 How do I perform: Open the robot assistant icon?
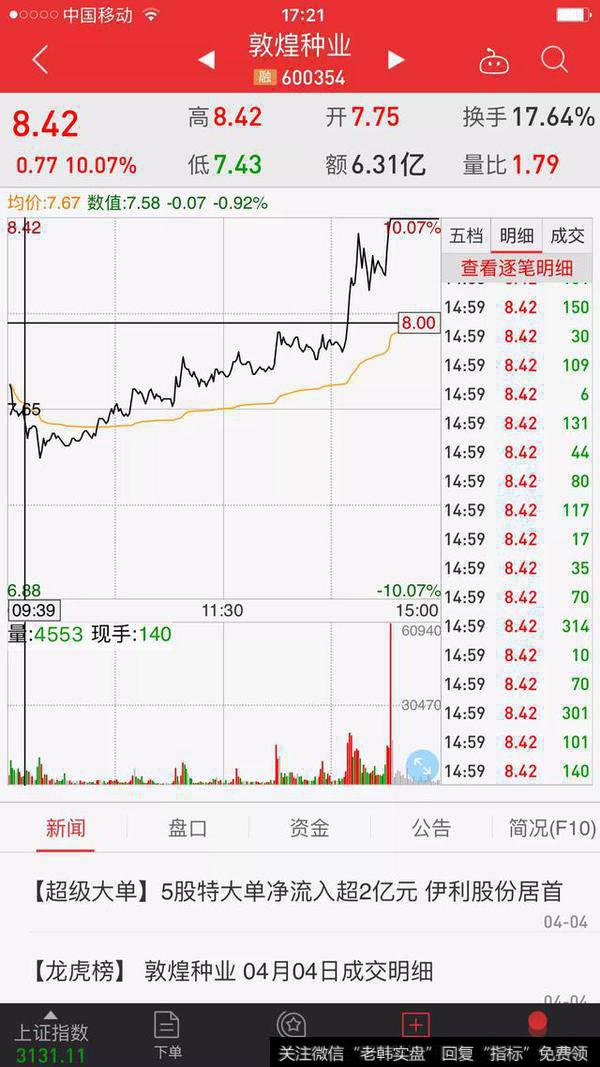493,61
